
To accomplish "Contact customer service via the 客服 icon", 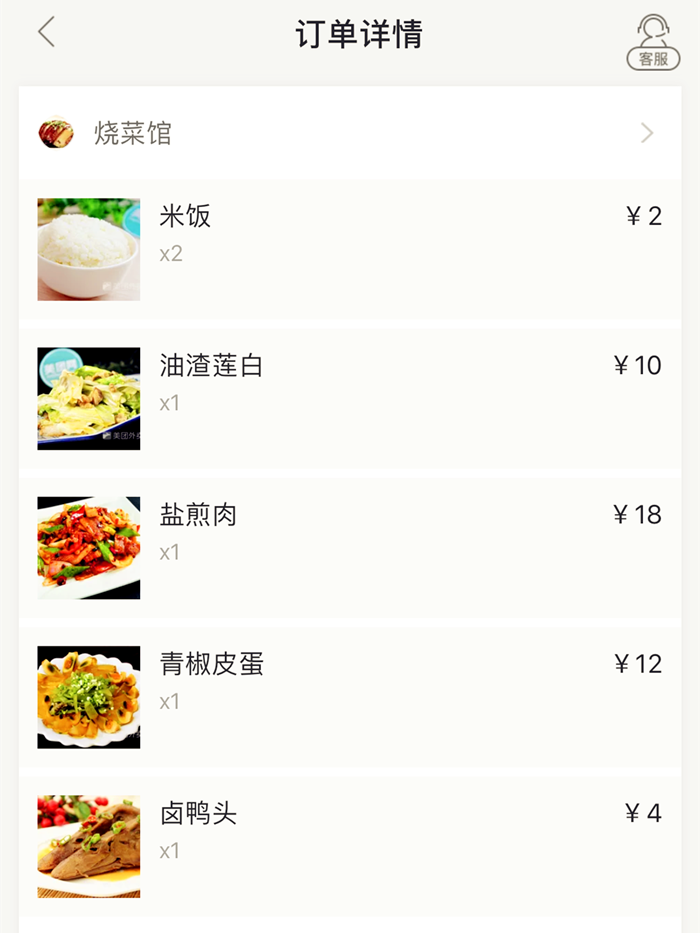I will pos(652,42).
